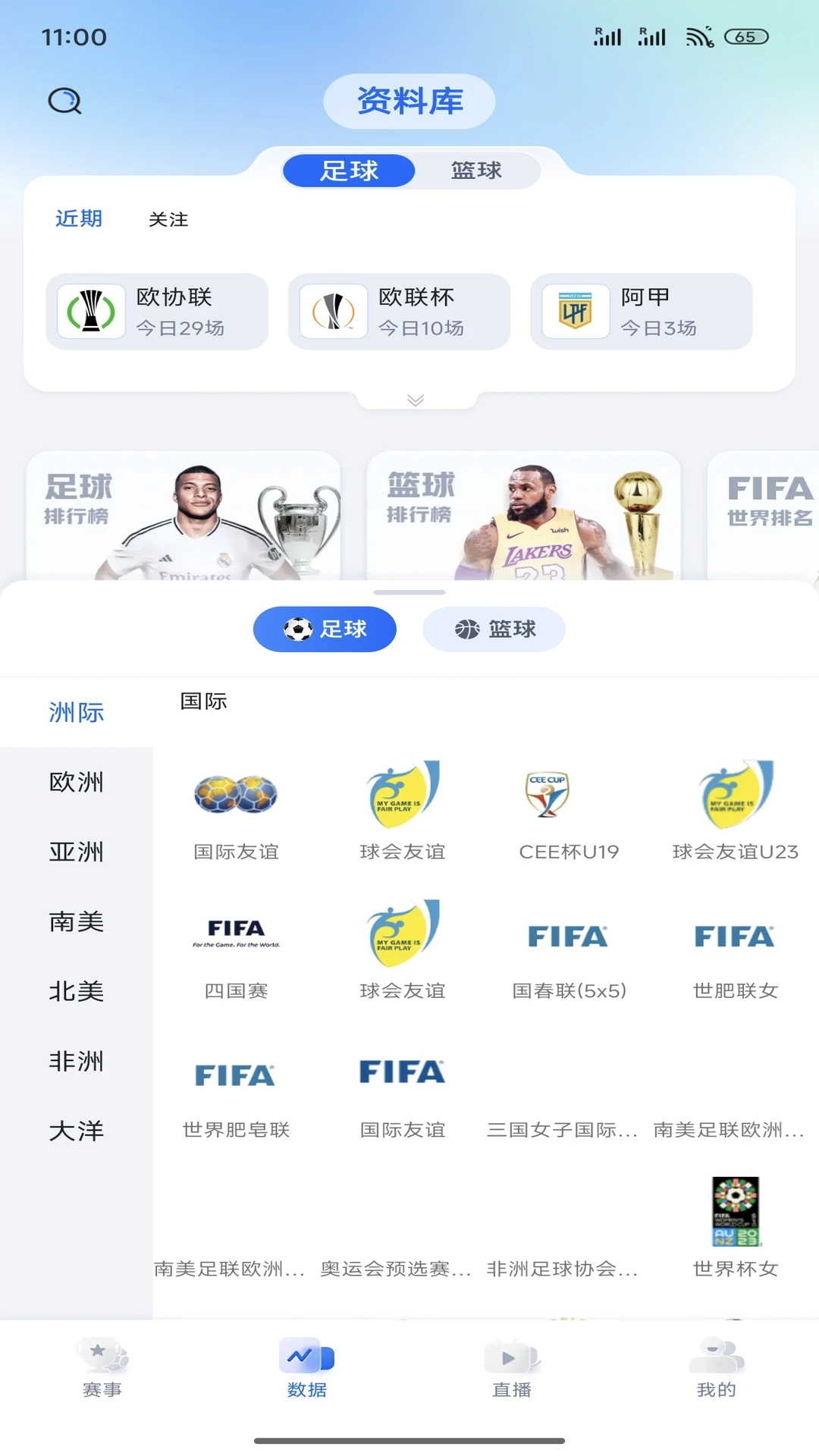The width and height of the screenshot is (819, 1456).
Task: Toggle the 足球 pill with soccer ball icon
Action: (325, 629)
